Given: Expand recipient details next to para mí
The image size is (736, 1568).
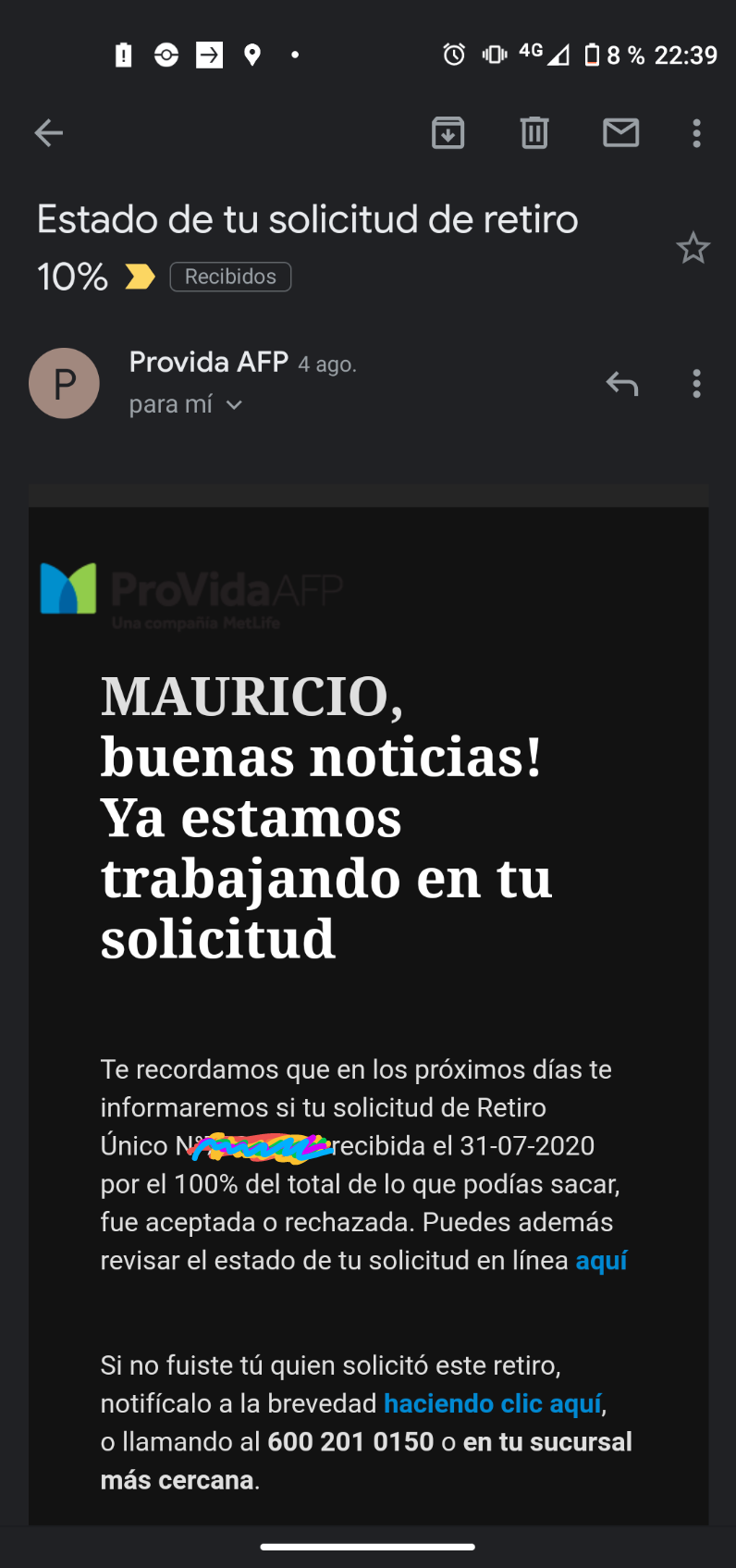Looking at the screenshot, I should coord(235,405).
